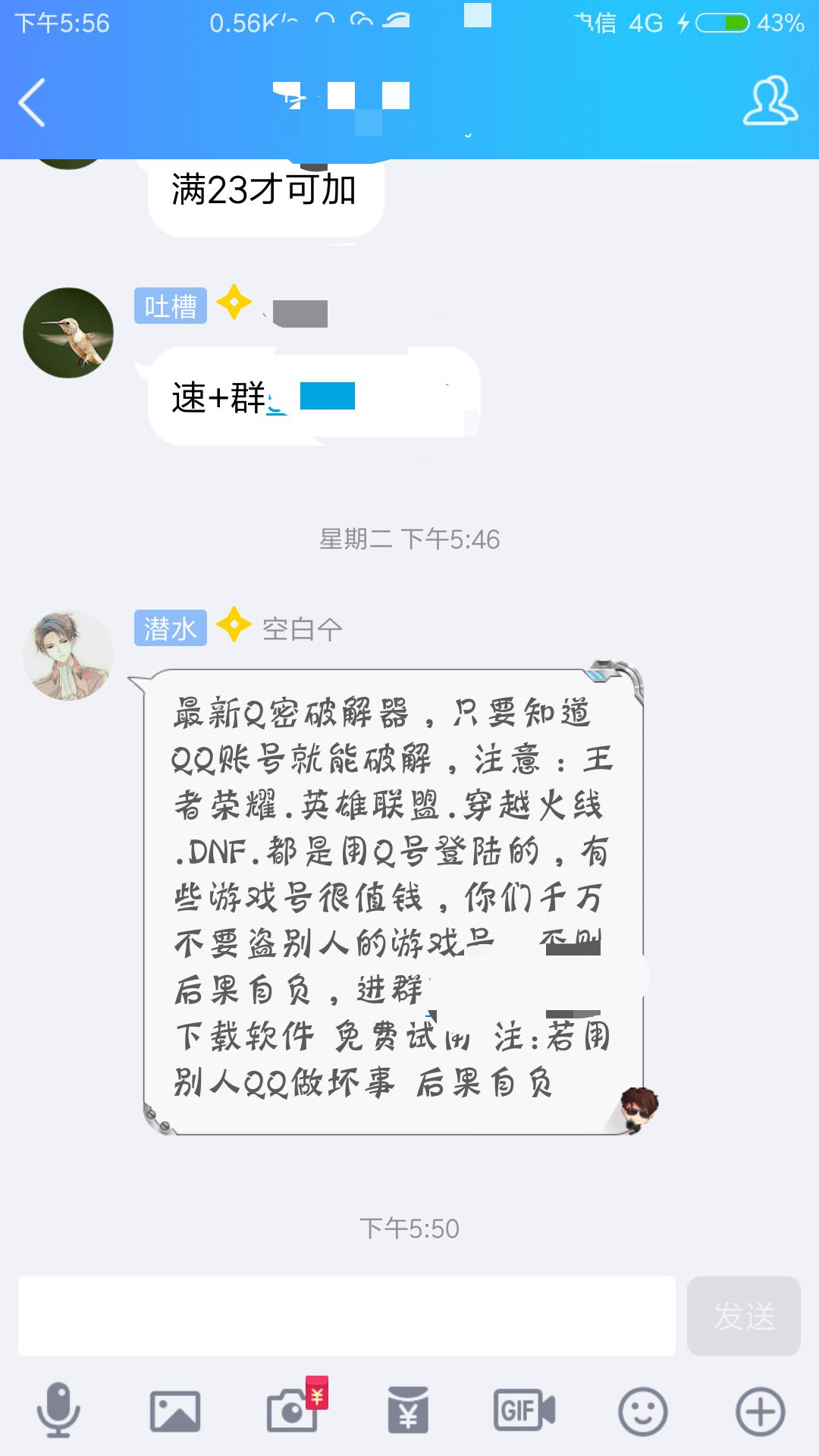This screenshot has width=819, height=1456.
Task: Tap the 吐槽 member title tag
Action: 171,307
